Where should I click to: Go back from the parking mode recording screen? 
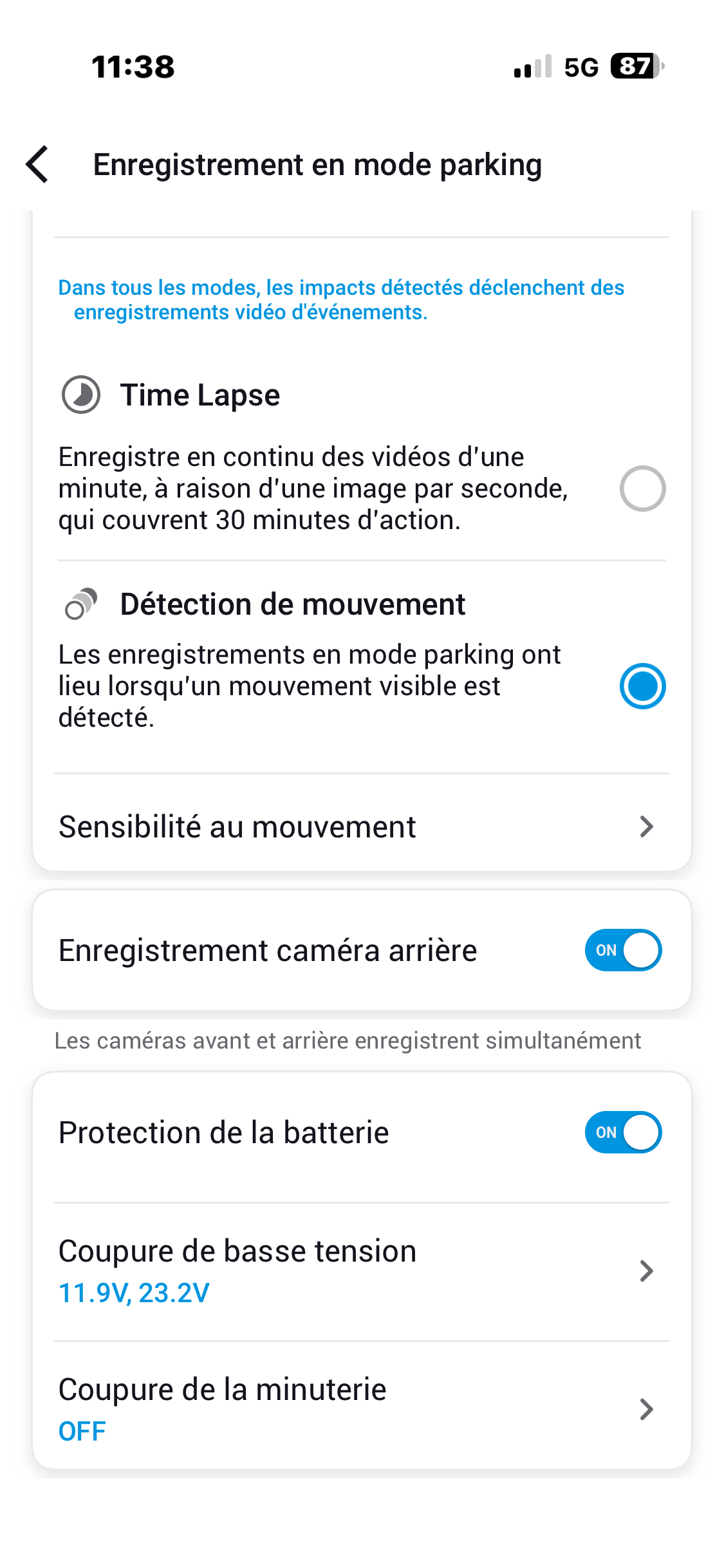click(37, 164)
